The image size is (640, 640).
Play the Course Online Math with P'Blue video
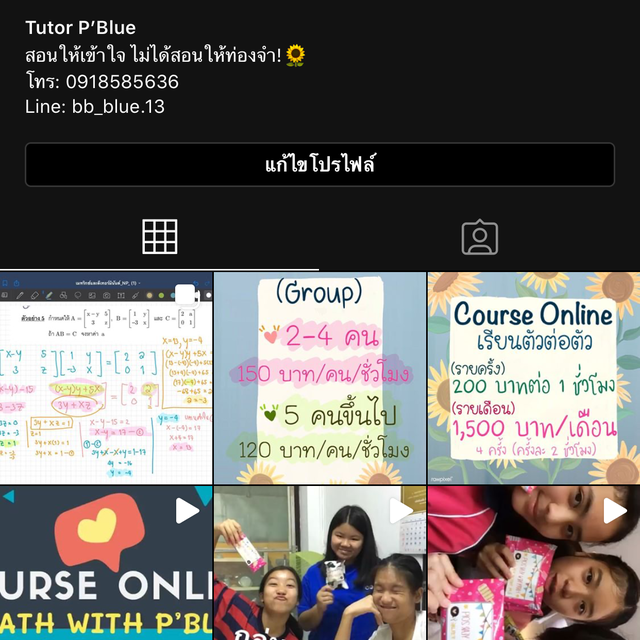(105, 563)
